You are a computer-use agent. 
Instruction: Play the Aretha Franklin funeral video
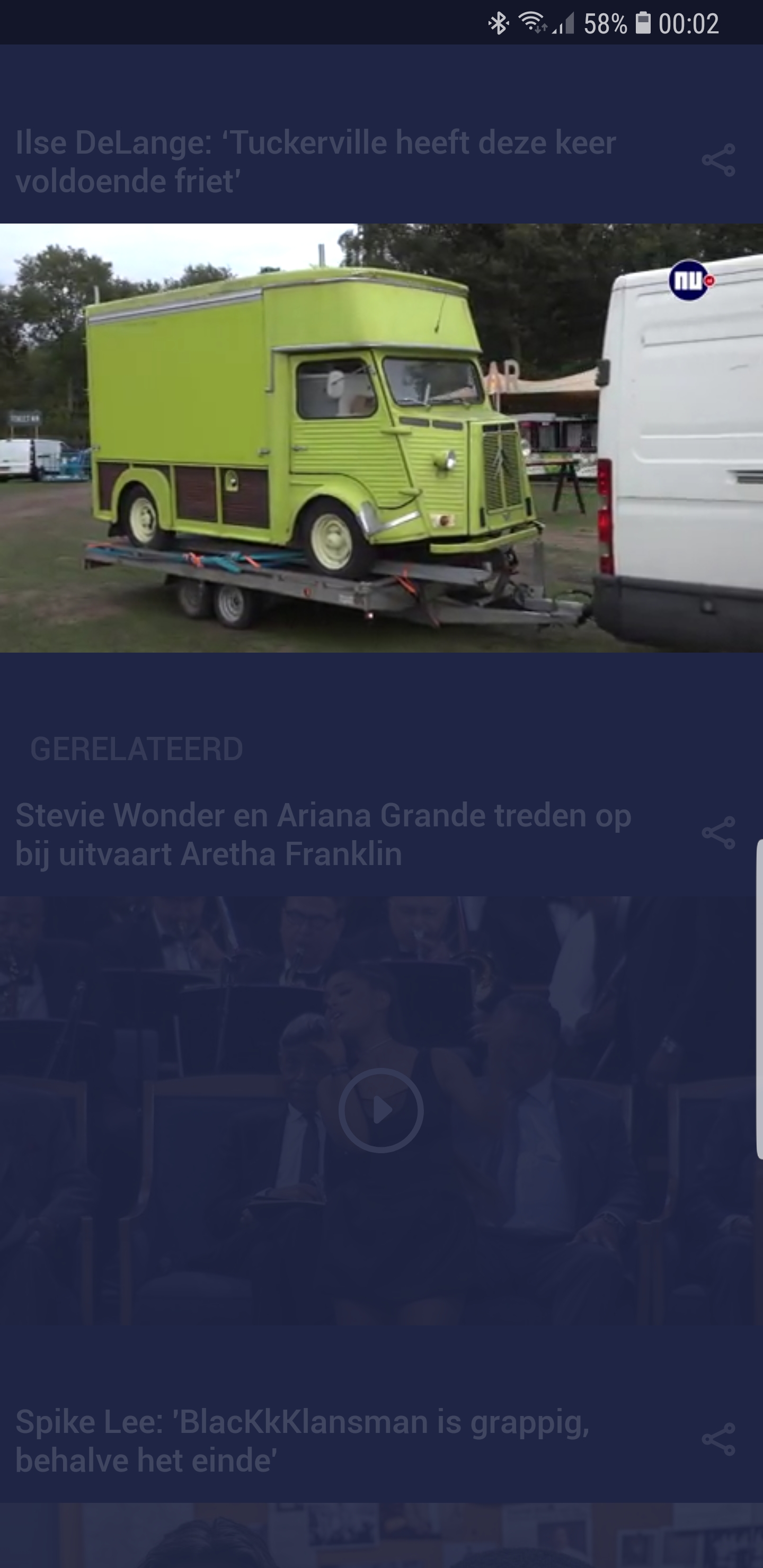(x=381, y=1110)
